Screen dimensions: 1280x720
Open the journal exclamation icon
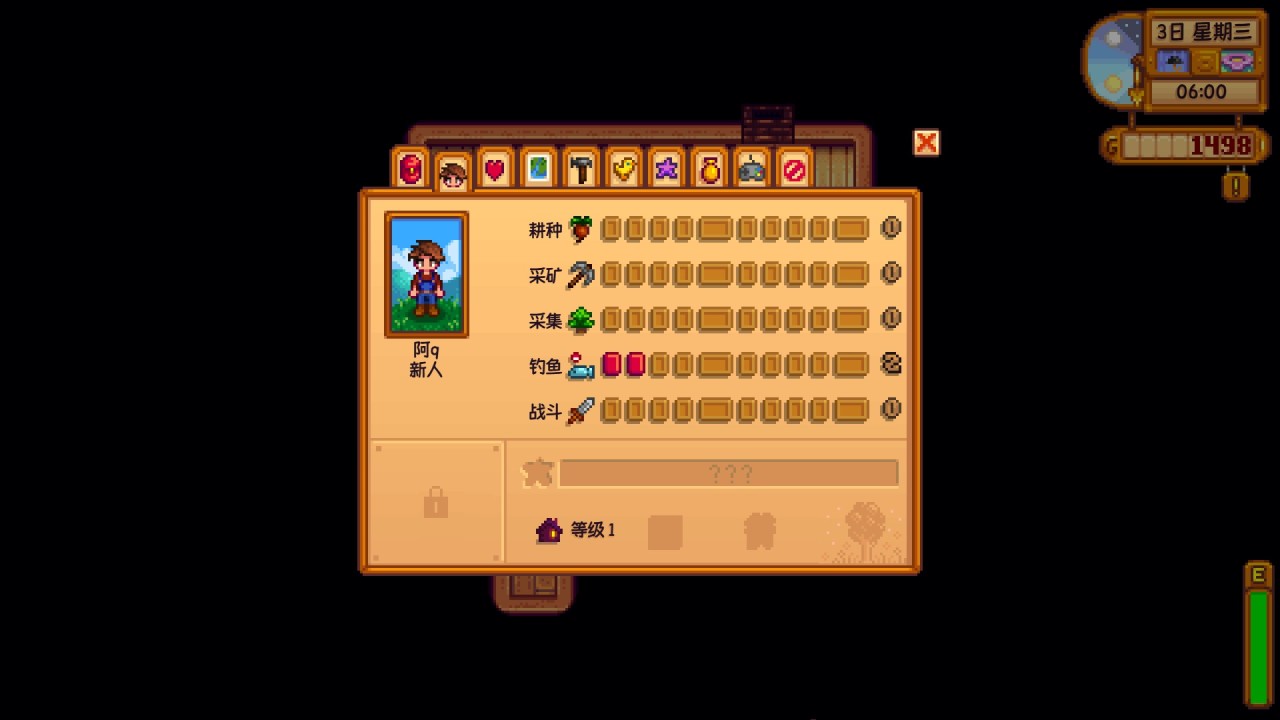point(1236,185)
